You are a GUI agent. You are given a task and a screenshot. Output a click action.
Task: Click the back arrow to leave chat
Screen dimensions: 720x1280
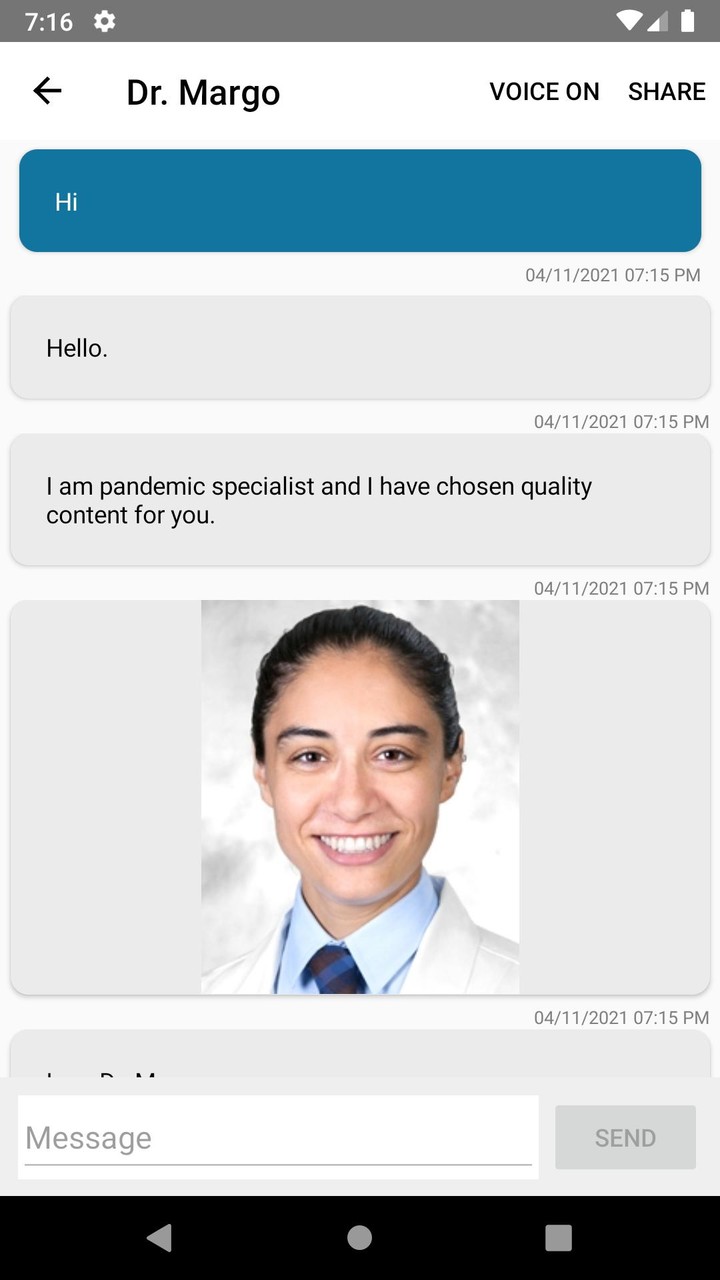[x=47, y=91]
